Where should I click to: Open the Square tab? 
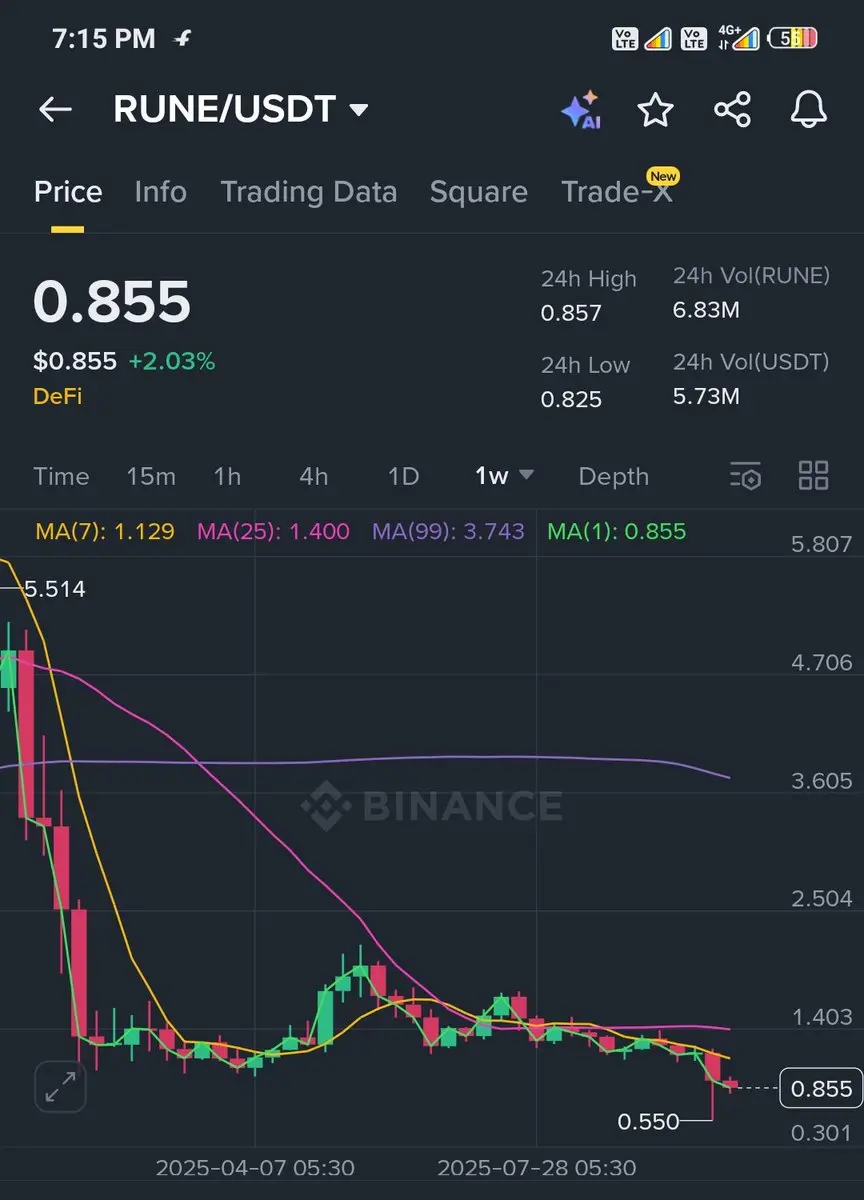(478, 192)
